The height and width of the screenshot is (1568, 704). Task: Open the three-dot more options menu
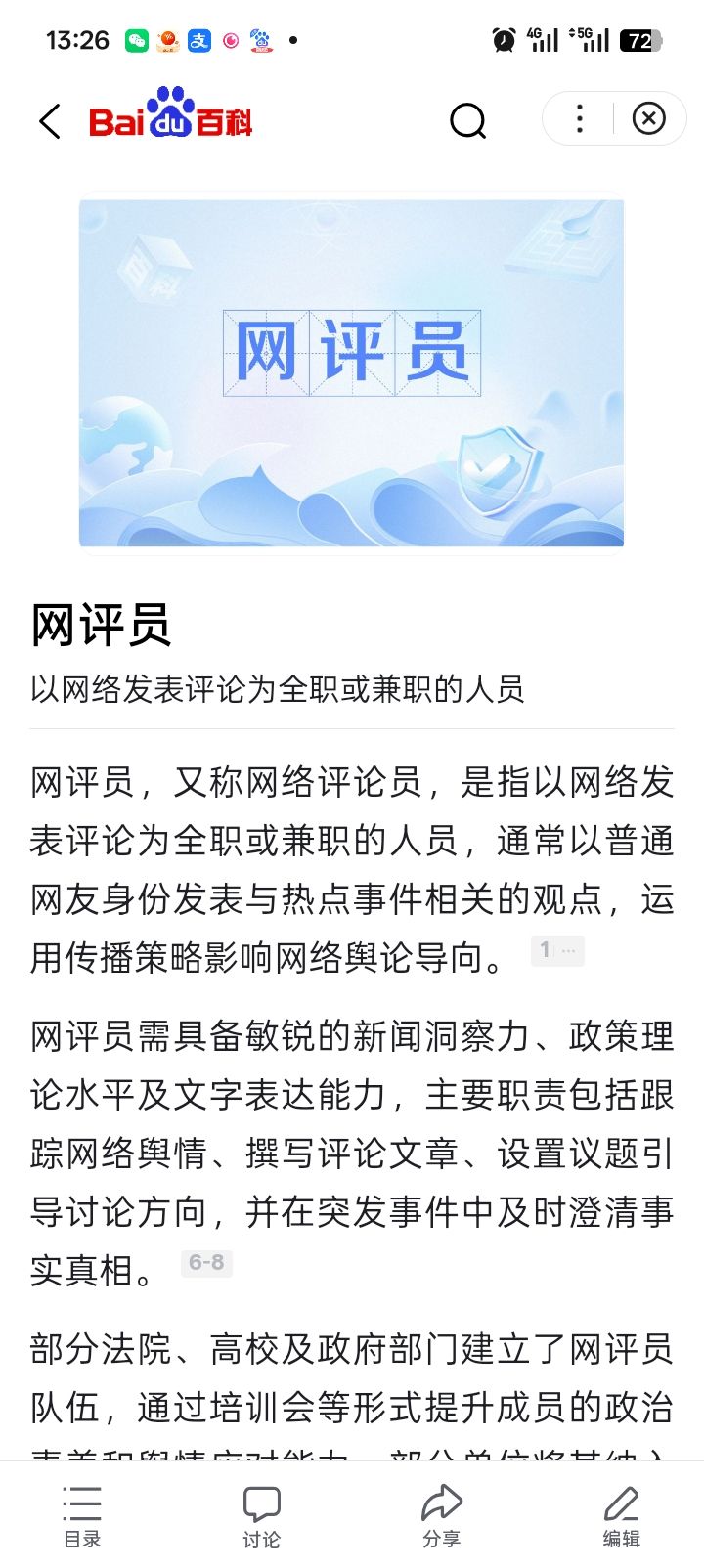(x=580, y=119)
